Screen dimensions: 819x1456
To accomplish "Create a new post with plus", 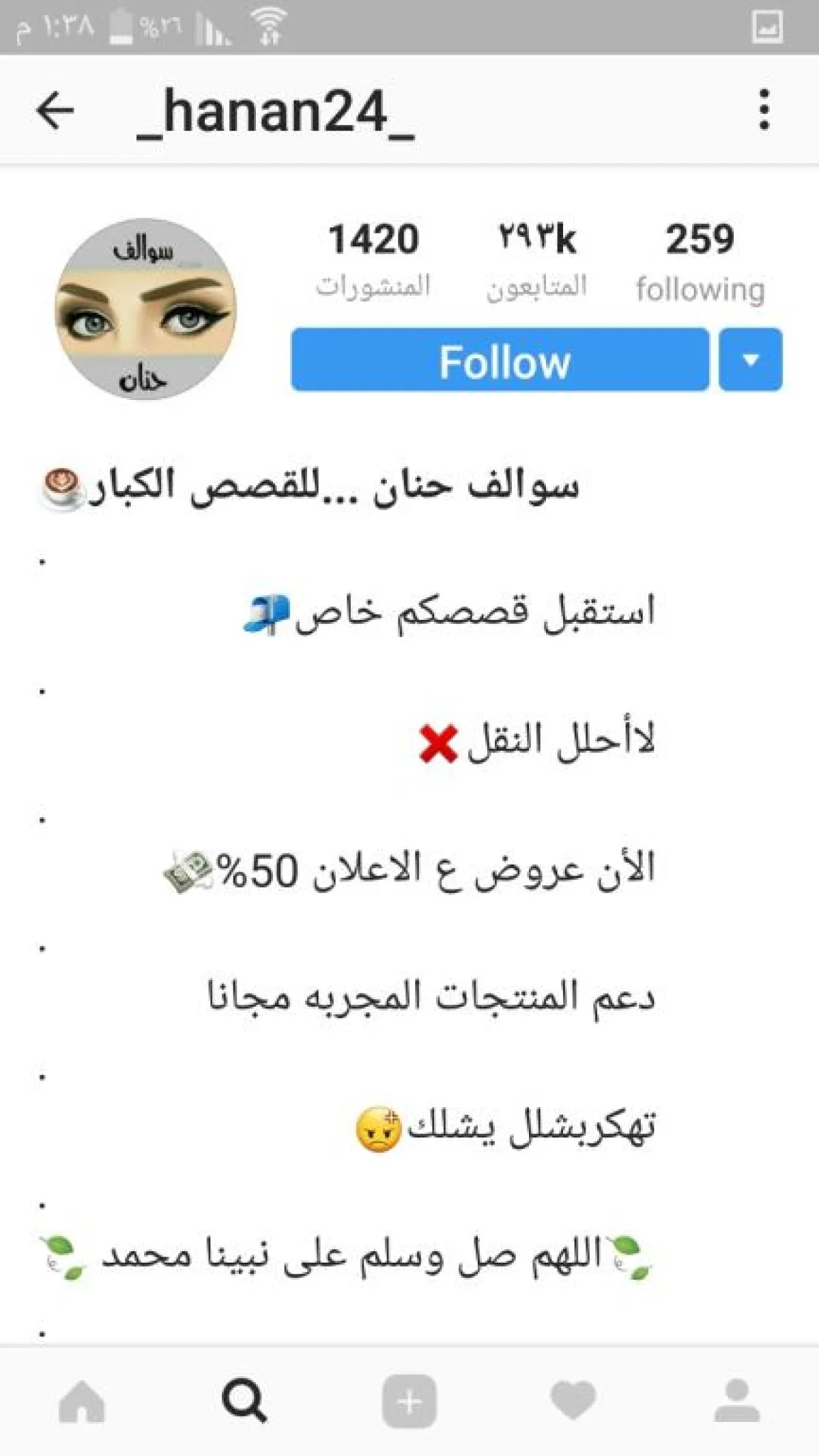I will (409, 1401).
